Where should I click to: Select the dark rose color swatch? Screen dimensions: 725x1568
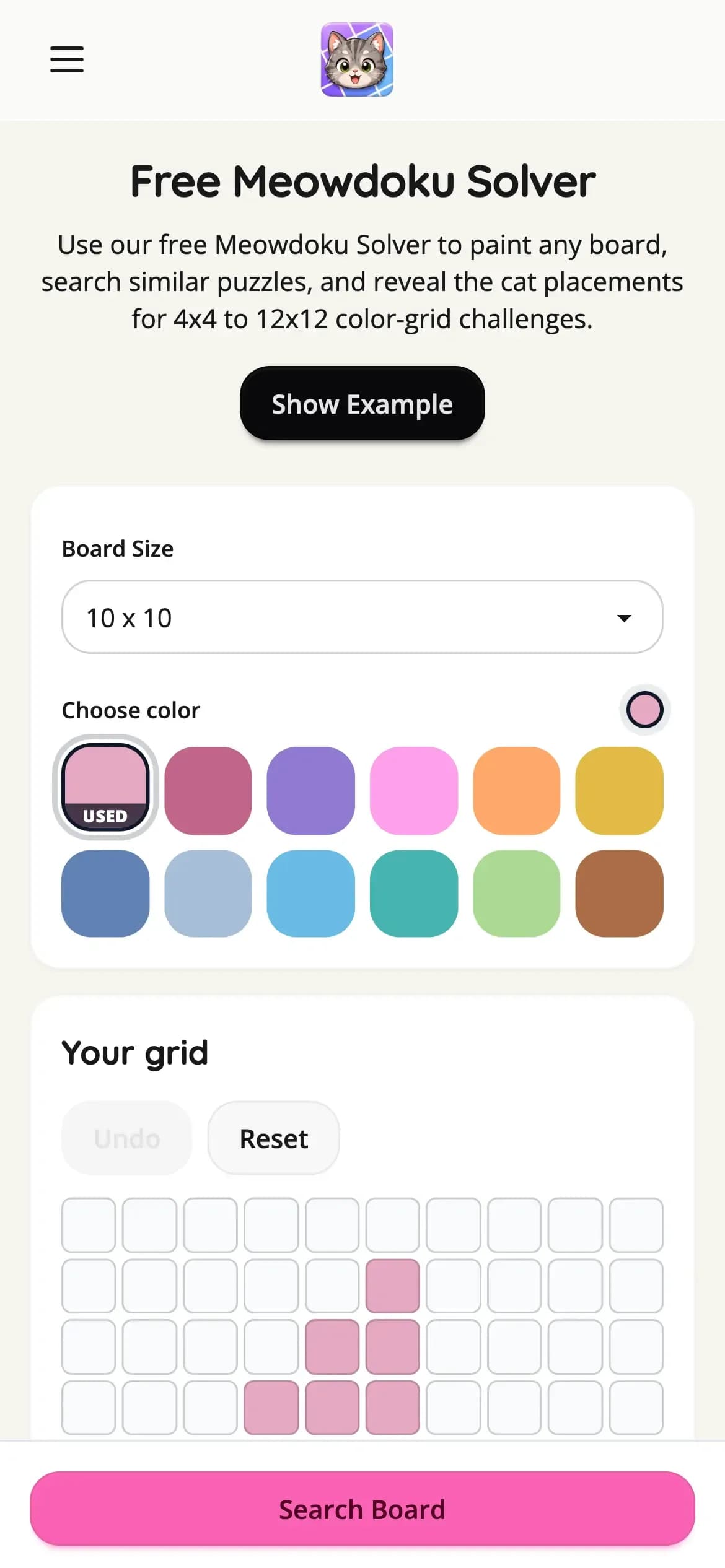pyautogui.click(x=208, y=790)
